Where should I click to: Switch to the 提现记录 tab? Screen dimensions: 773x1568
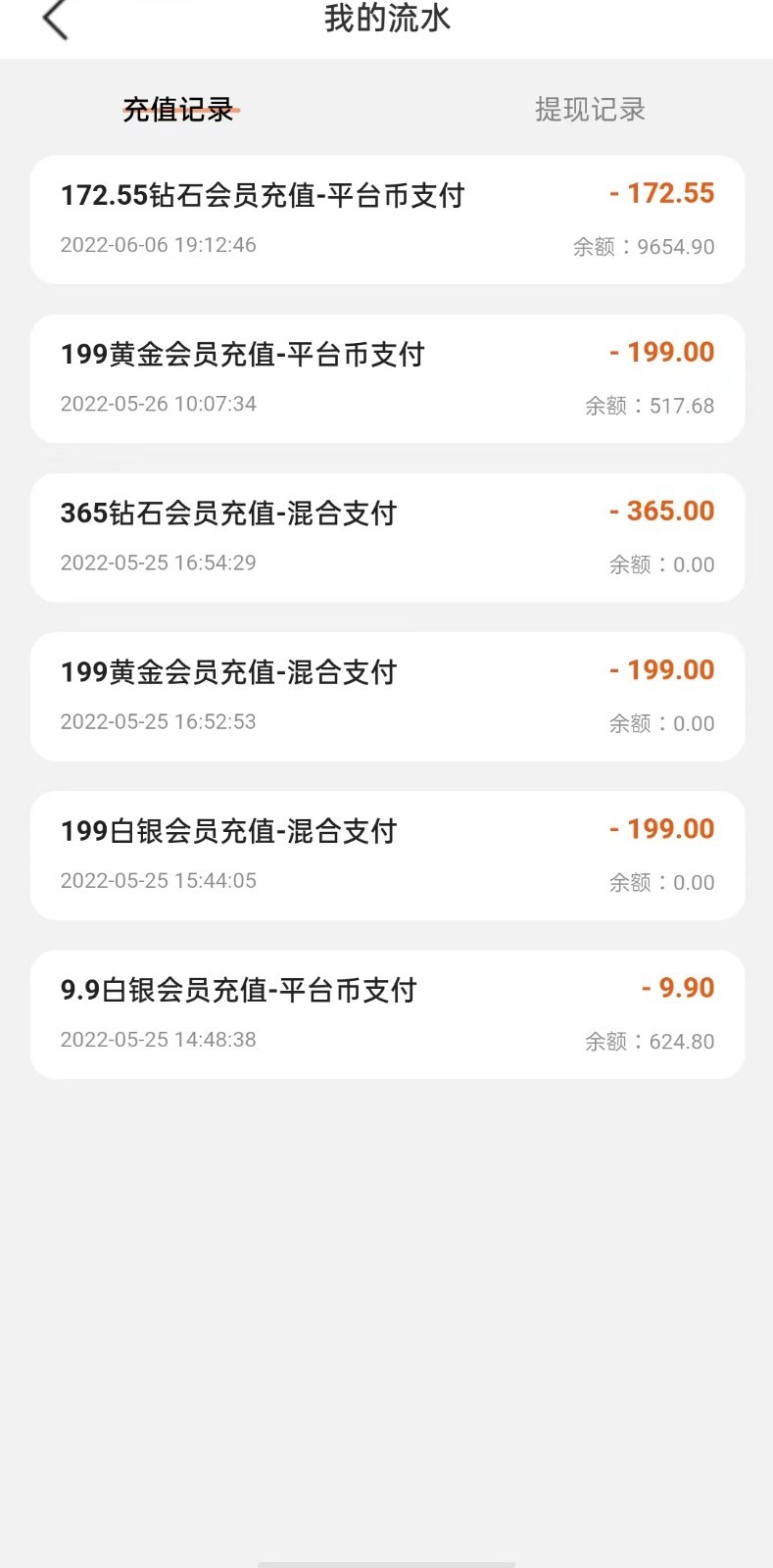coord(589,109)
